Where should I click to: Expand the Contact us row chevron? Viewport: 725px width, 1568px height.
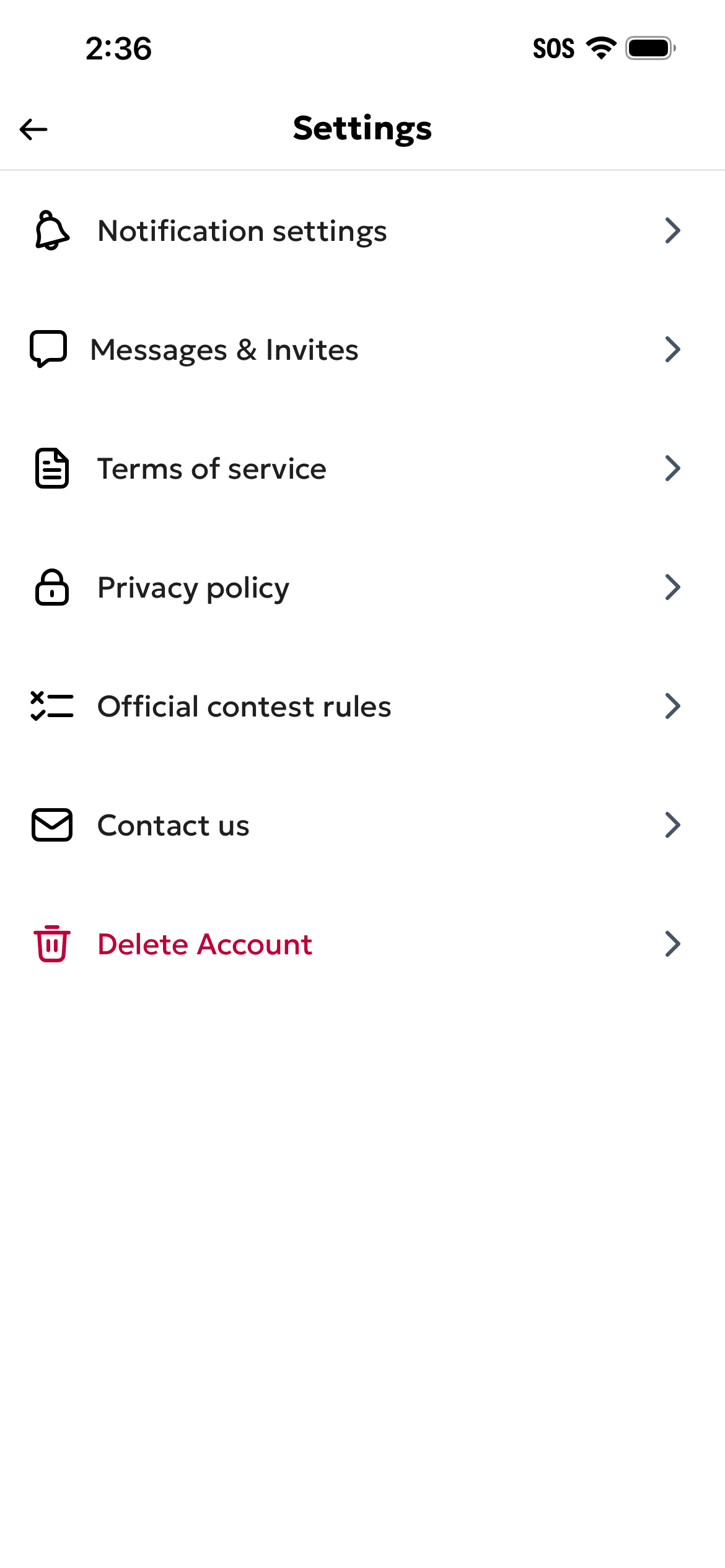tap(675, 824)
